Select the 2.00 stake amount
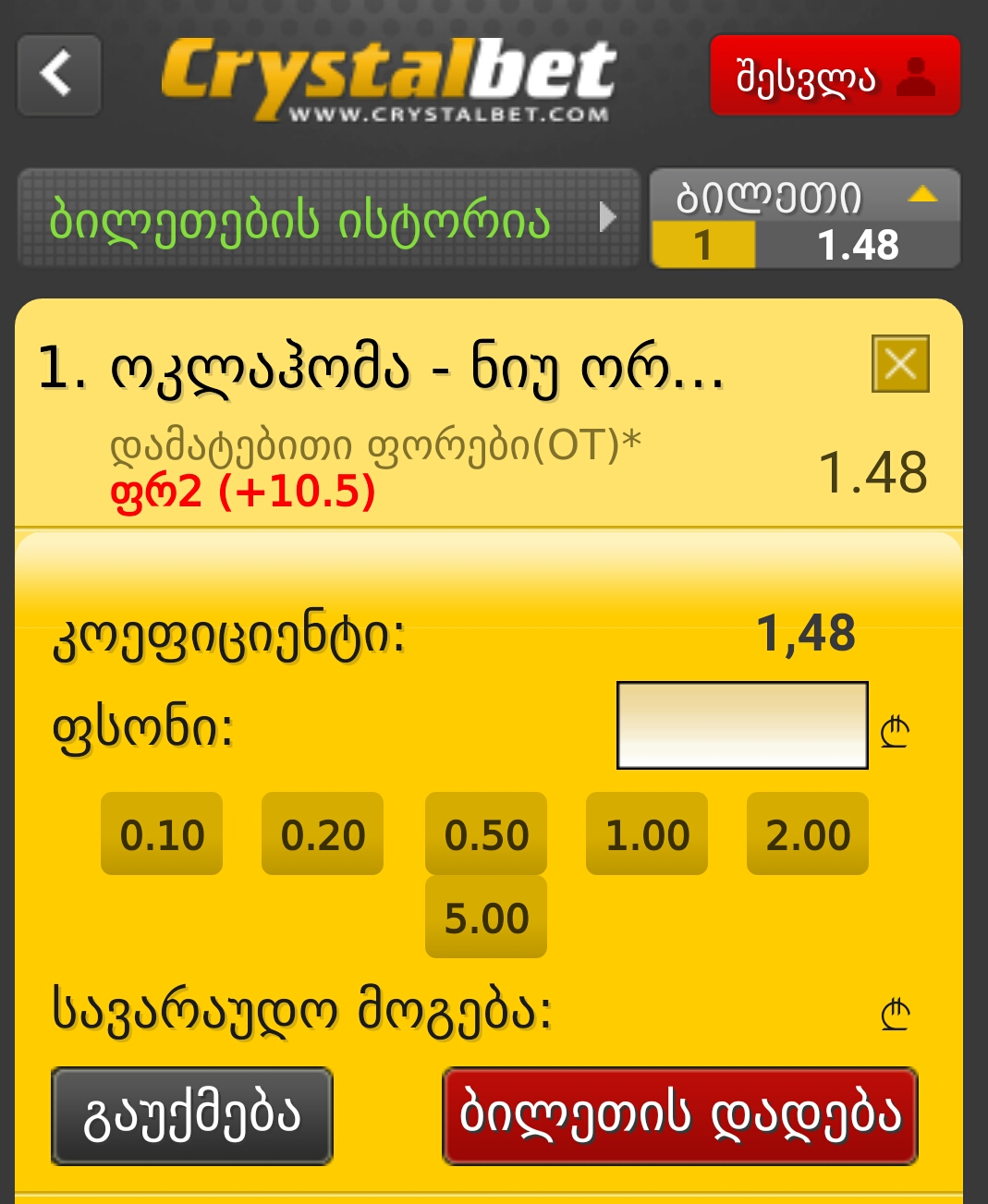 [x=808, y=834]
